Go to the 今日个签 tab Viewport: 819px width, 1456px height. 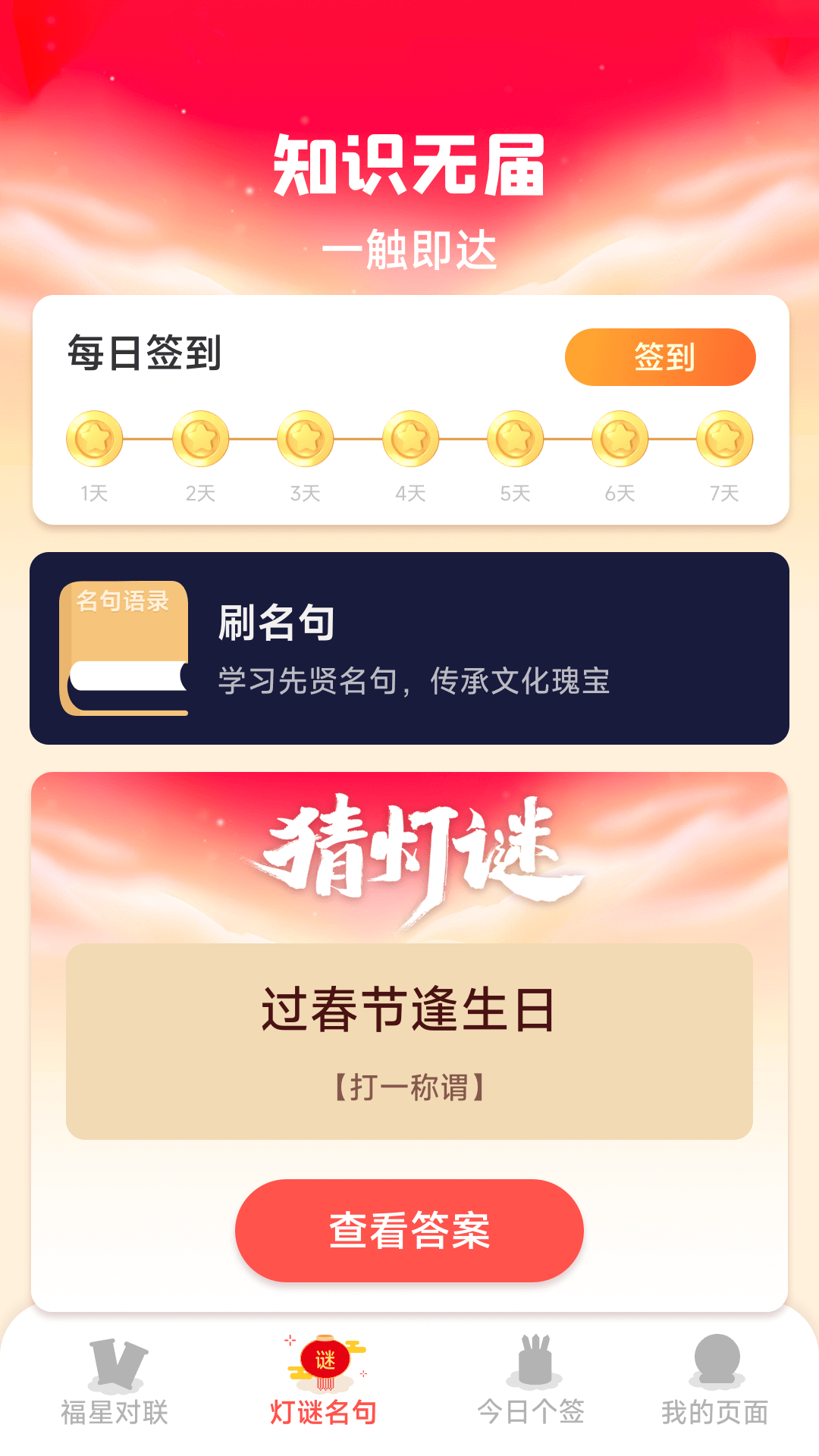[x=531, y=1382]
